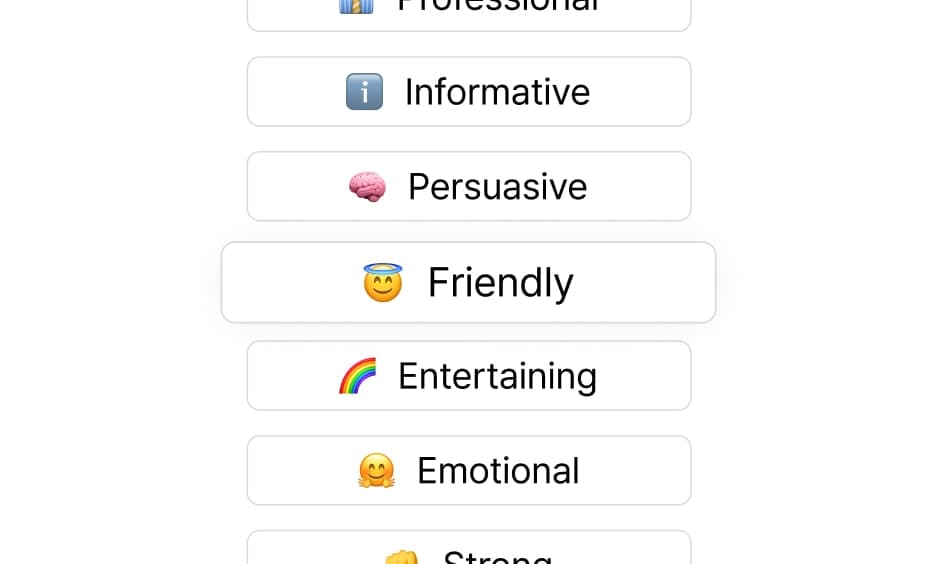Choose the Emotional tone option

(x=468, y=471)
